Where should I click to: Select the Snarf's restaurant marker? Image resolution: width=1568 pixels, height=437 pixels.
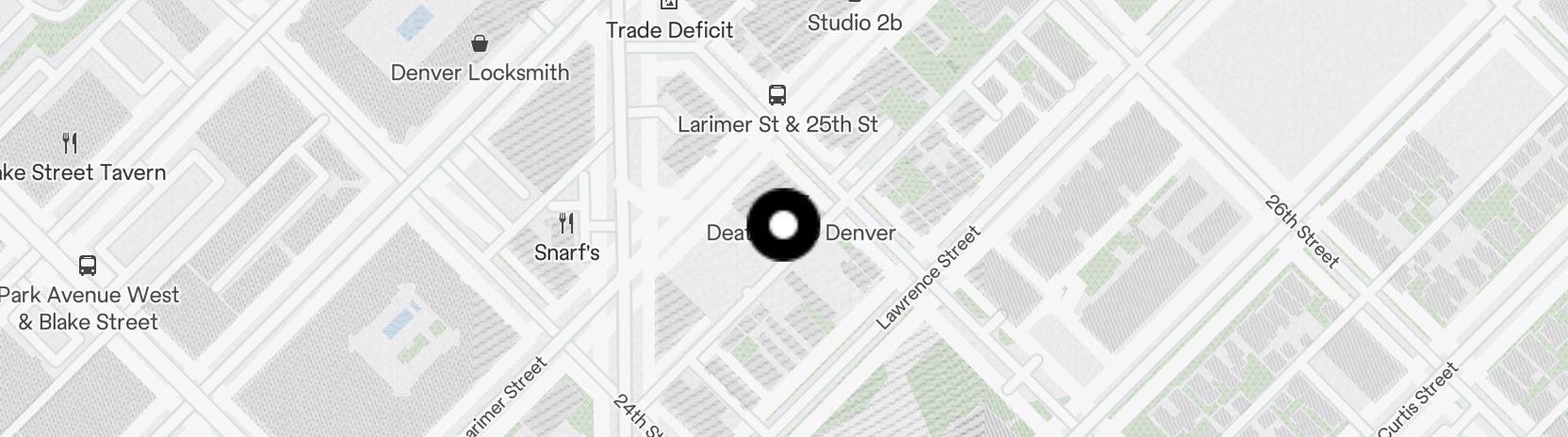click(x=566, y=224)
